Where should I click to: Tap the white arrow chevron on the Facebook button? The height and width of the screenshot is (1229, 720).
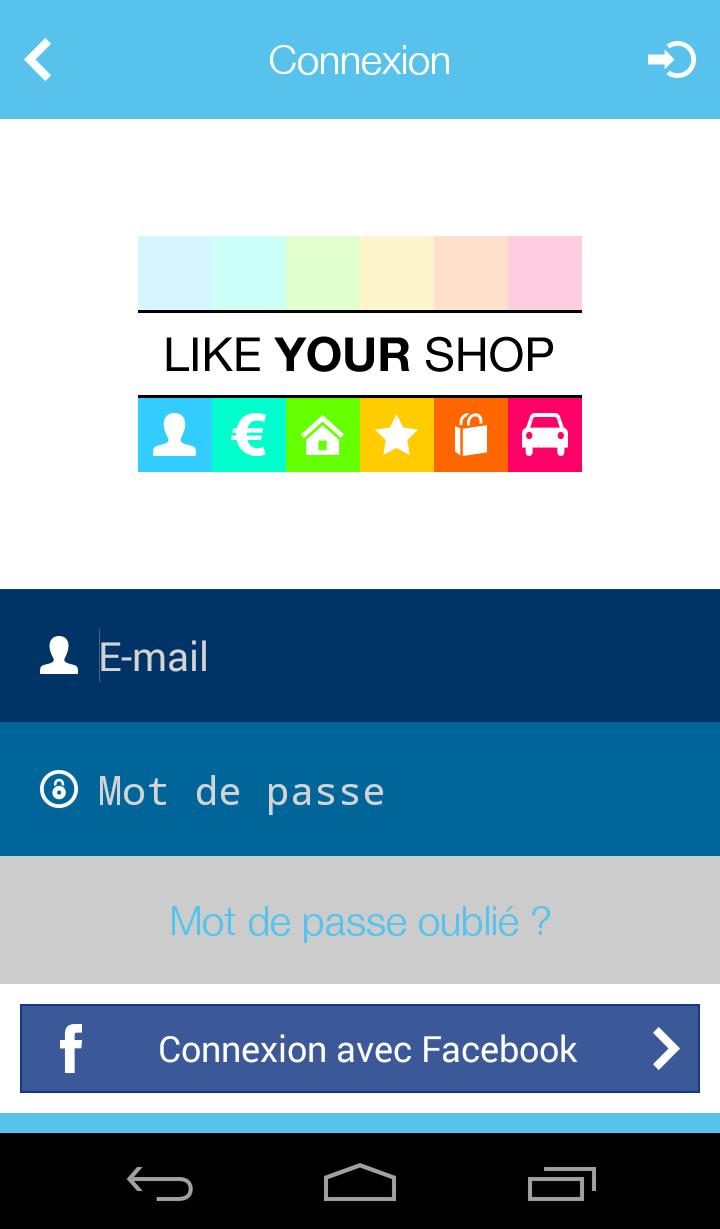[x=665, y=1048]
